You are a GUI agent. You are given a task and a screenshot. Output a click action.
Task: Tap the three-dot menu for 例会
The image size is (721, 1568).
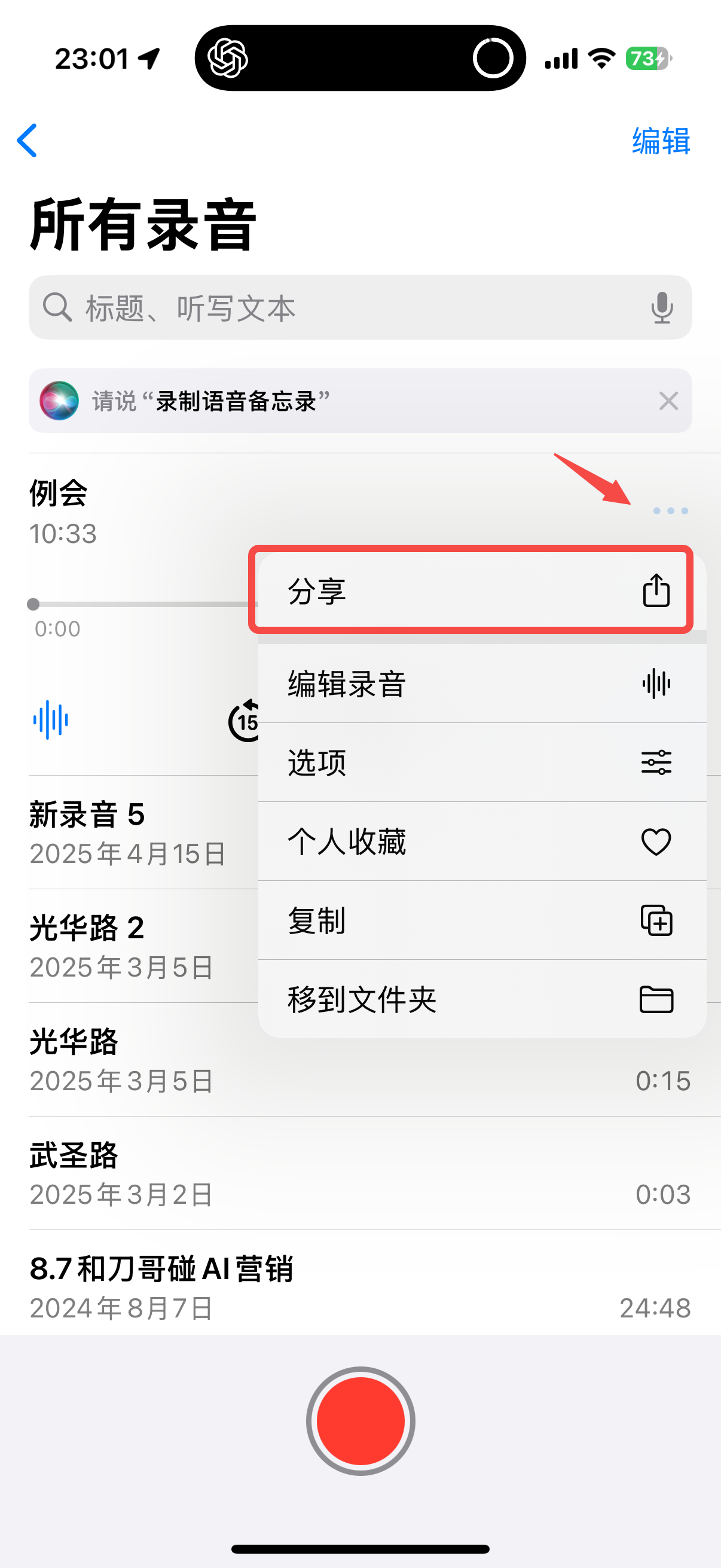pyautogui.click(x=670, y=511)
